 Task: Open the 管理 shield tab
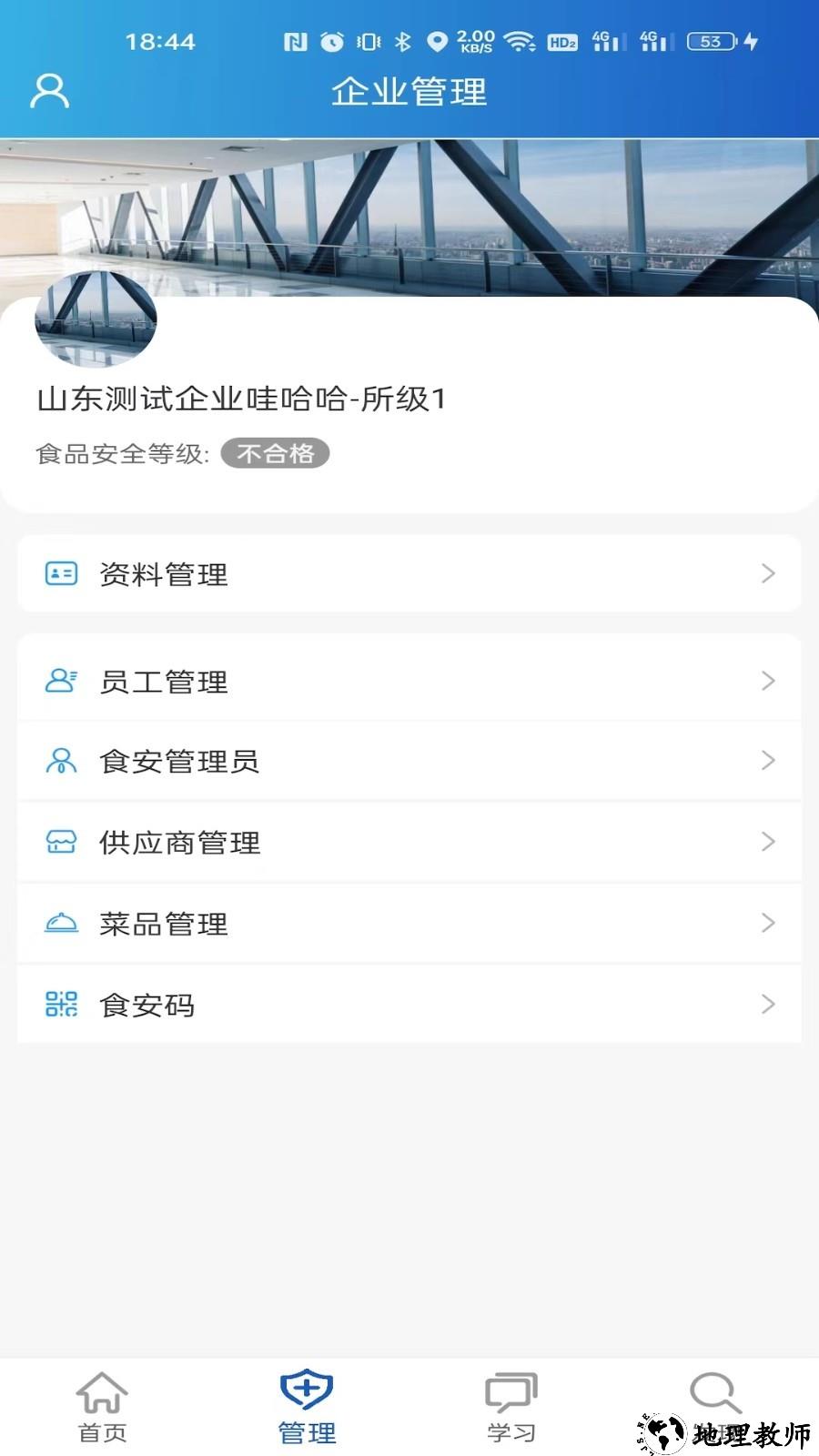(x=308, y=1404)
